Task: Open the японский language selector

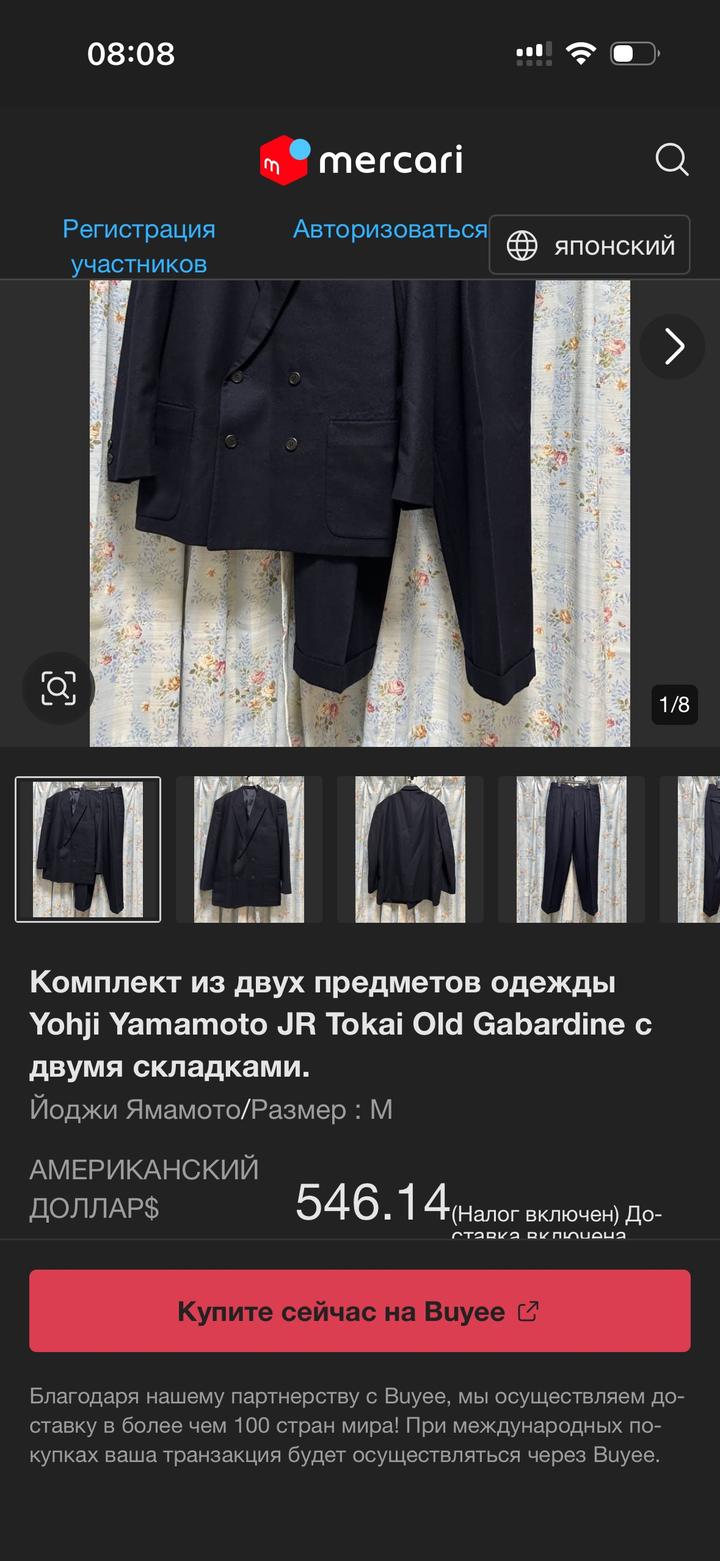Action: click(590, 245)
